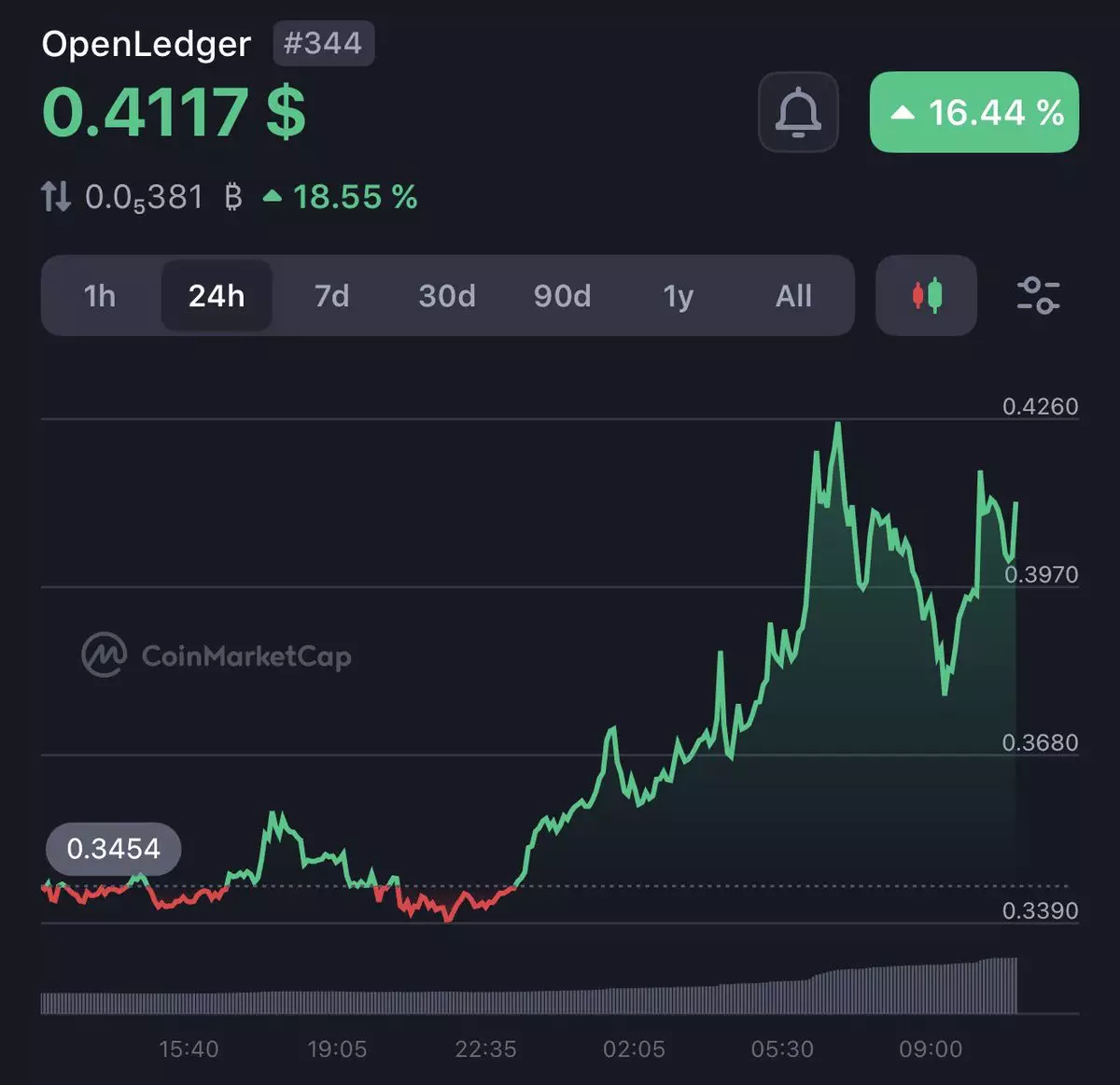Switch to candlestick chart view

point(926,296)
